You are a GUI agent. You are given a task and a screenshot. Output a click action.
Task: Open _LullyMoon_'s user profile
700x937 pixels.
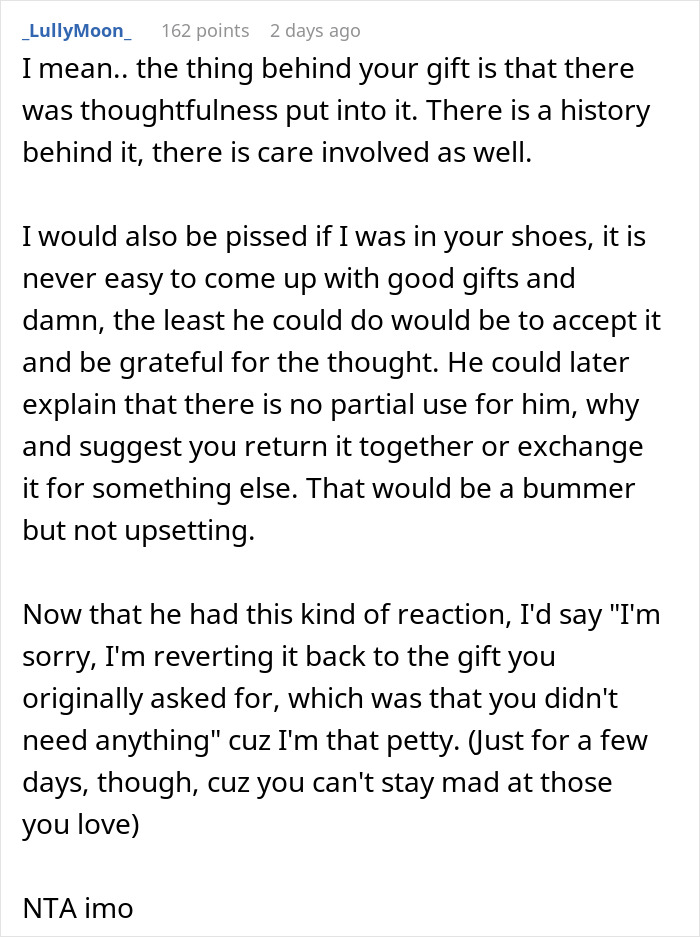[76, 31]
